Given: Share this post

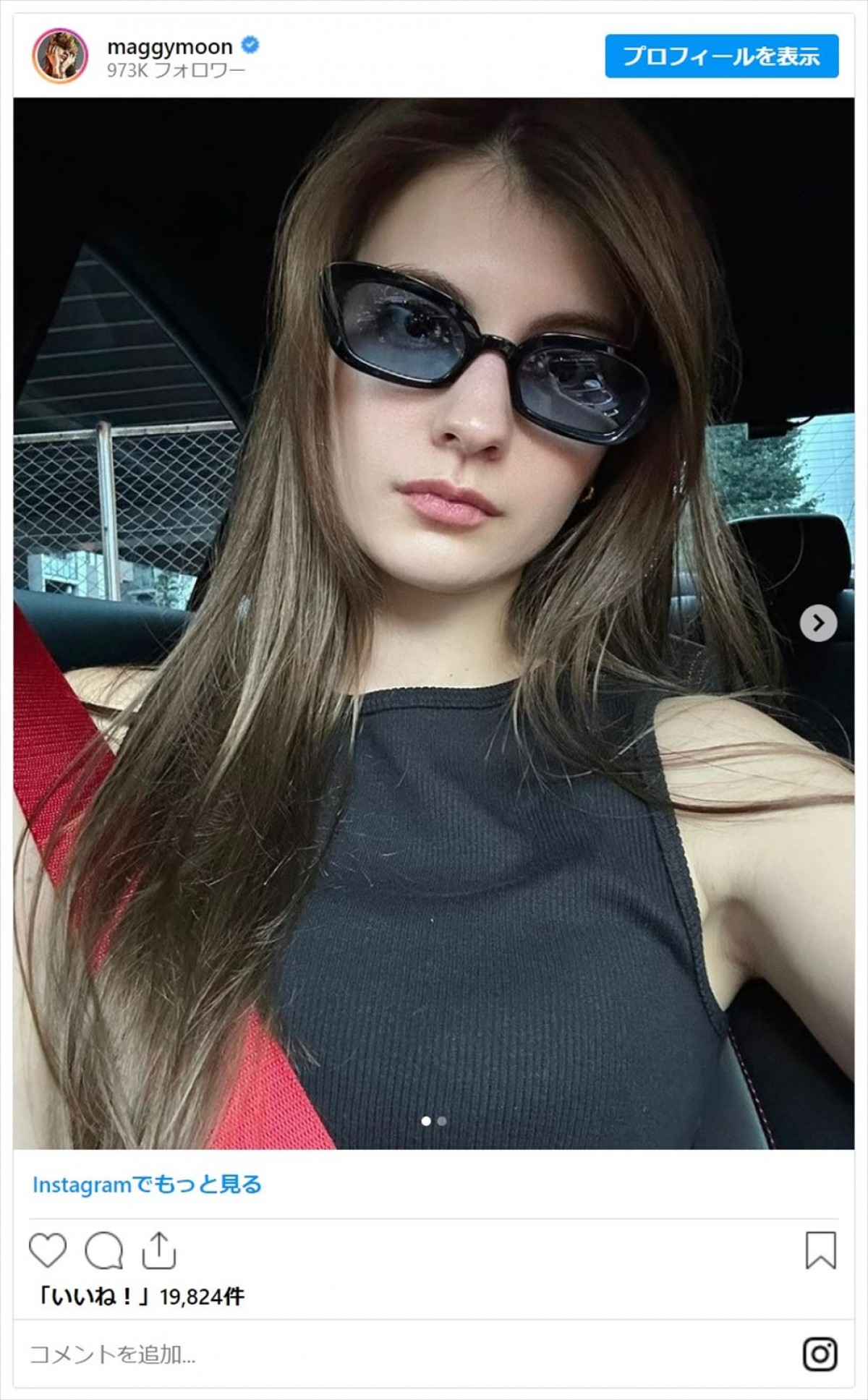Looking at the screenshot, I should coord(158,1250).
